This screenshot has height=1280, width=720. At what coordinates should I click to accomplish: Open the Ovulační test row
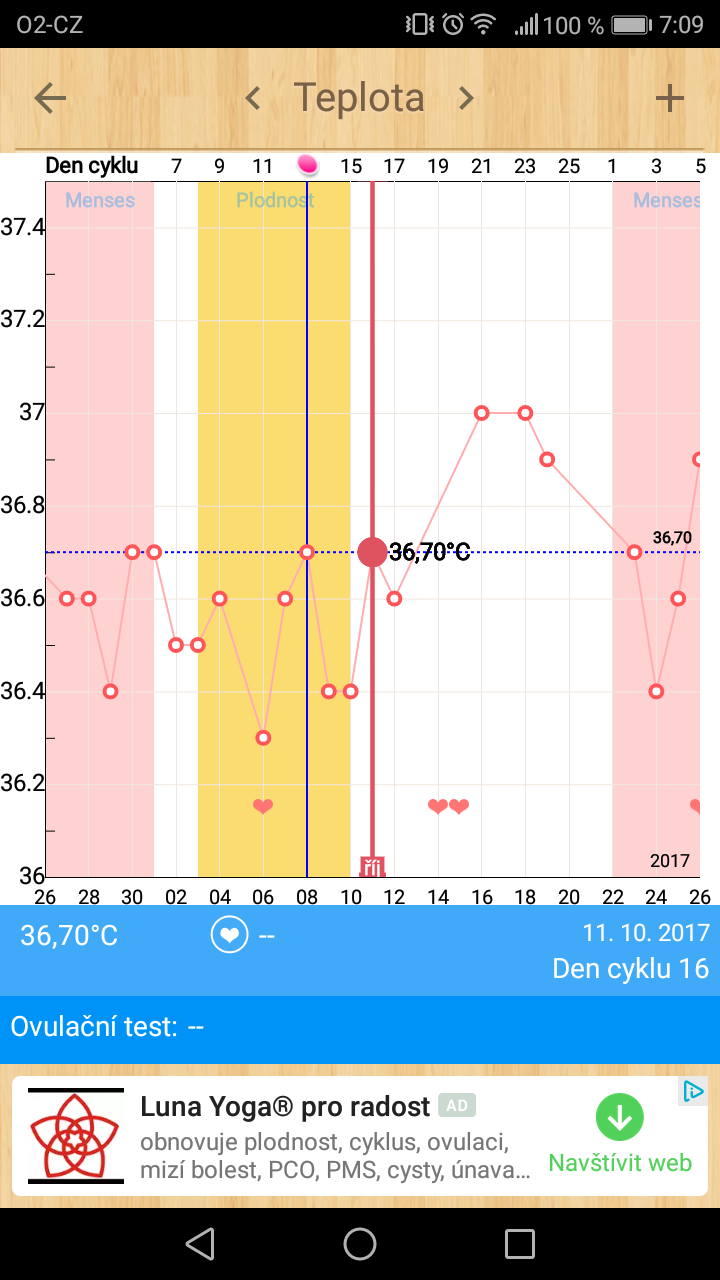click(360, 1027)
